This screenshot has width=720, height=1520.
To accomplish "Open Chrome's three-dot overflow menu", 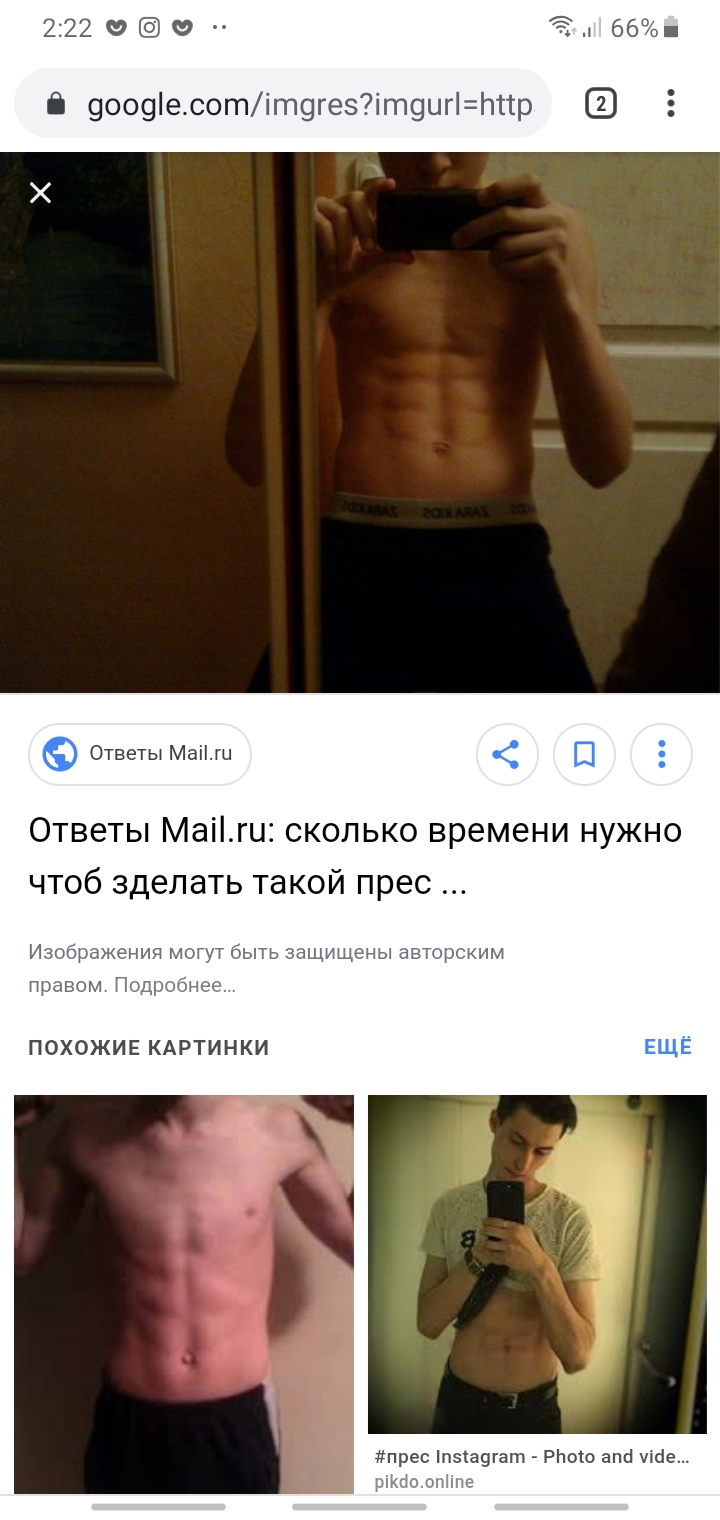I will click(x=671, y=103).
